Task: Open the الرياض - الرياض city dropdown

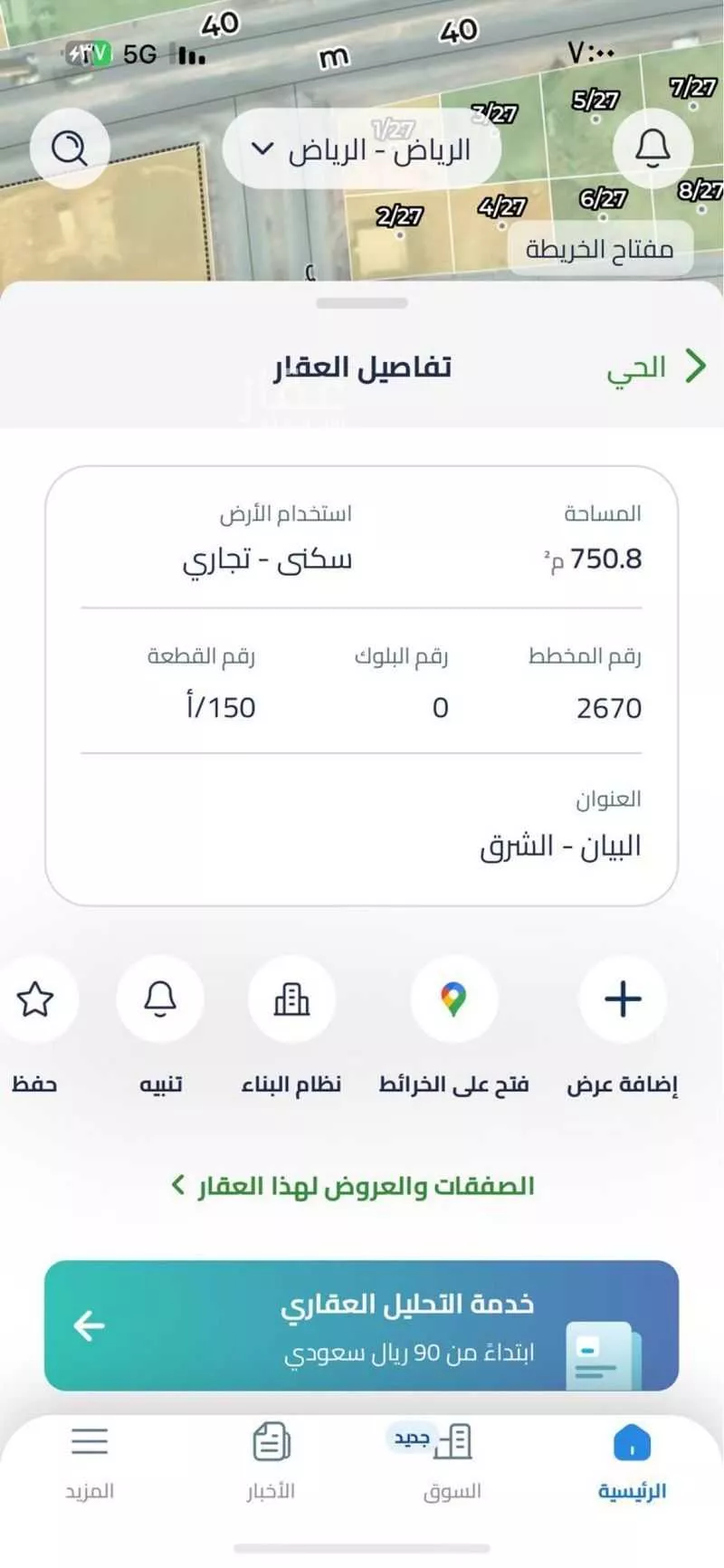Action: tap(361, 148)
